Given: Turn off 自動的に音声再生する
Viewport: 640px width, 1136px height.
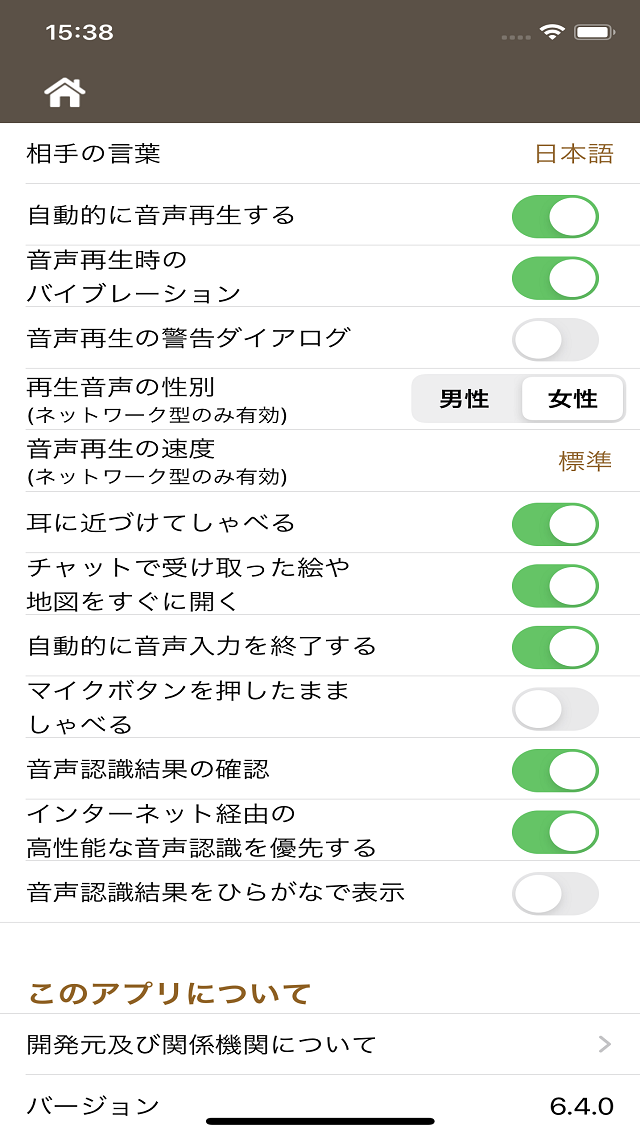Looking at the screenshot, I should click(555, 216).
